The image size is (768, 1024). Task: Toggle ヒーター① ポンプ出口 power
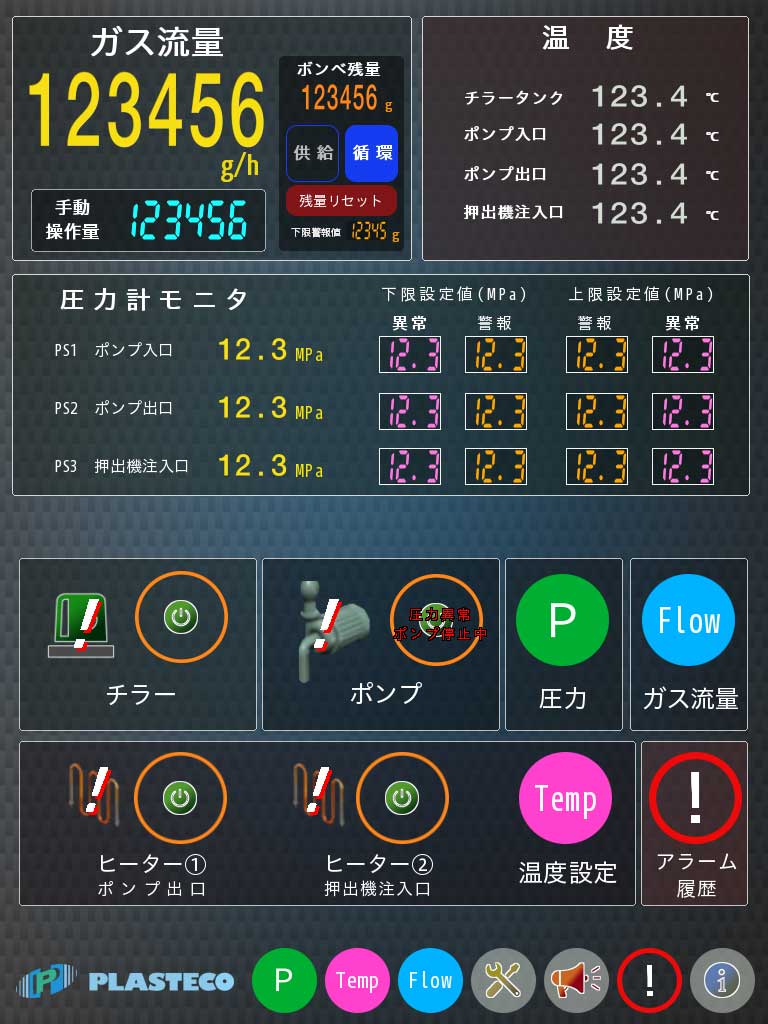[181, 798]
